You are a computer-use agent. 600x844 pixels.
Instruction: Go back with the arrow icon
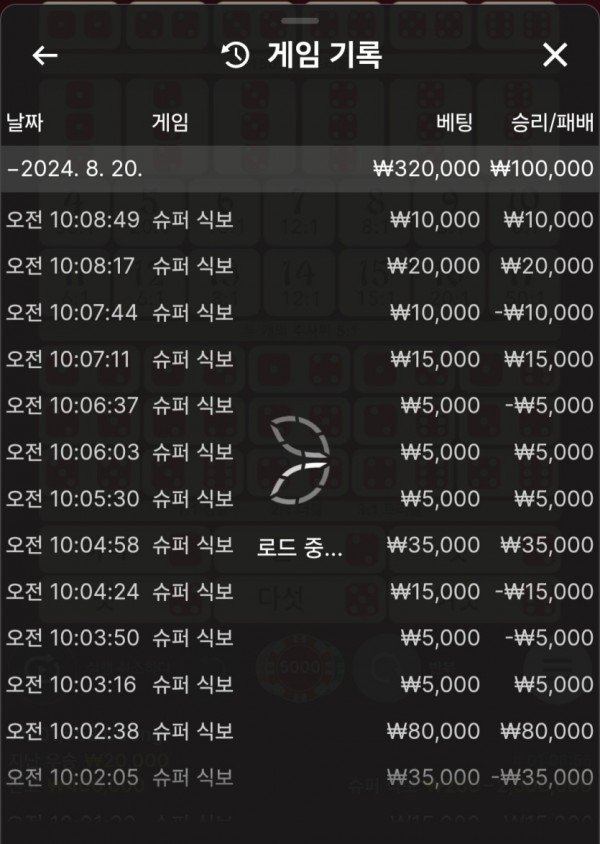tap(45, 56)
